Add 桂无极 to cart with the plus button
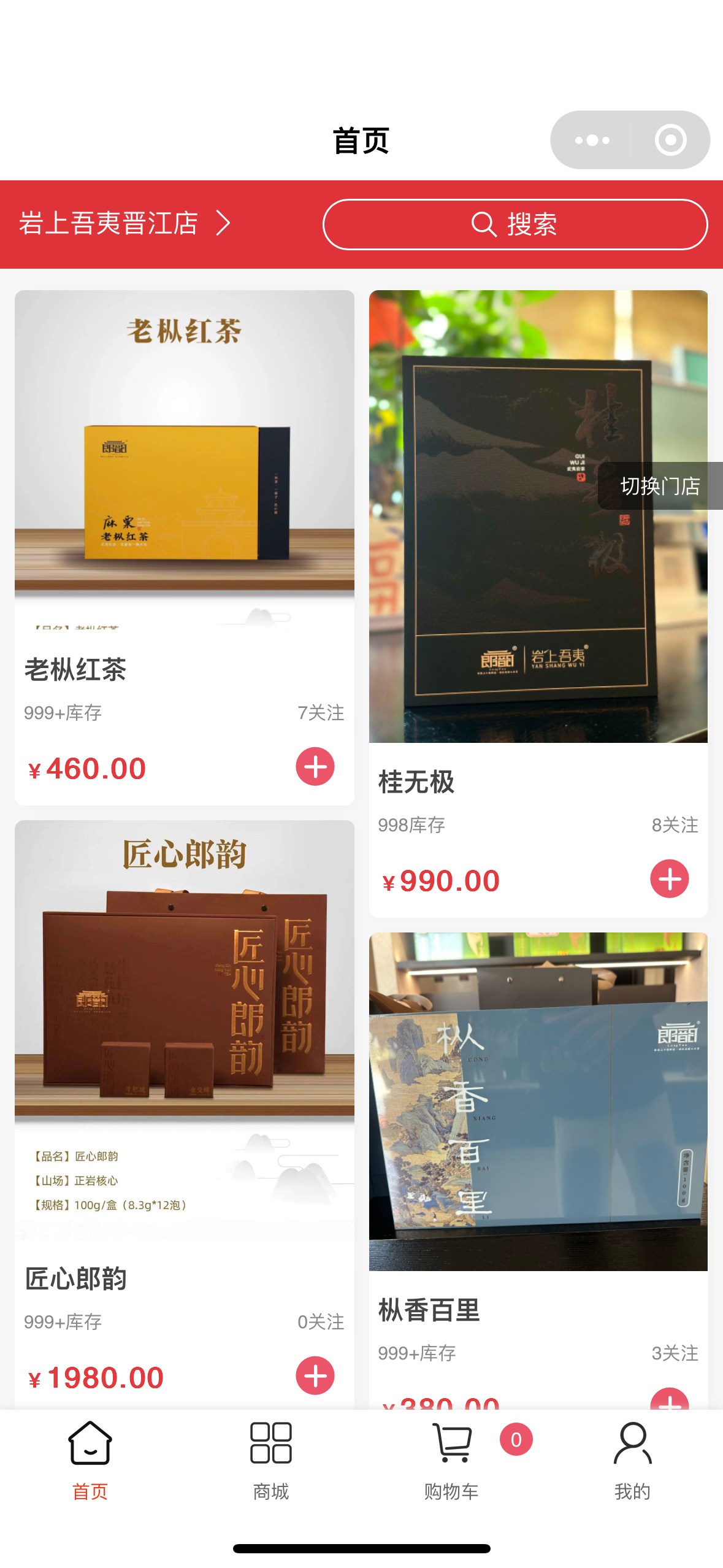The width and height of the screenshot is (723, 1568). click(669, 879)
